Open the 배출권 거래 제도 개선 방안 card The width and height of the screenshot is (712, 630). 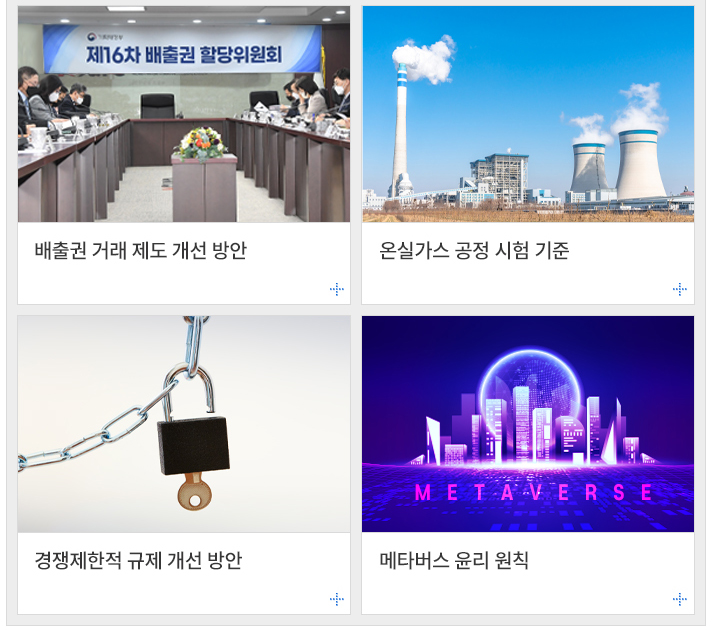click(140, 251)
